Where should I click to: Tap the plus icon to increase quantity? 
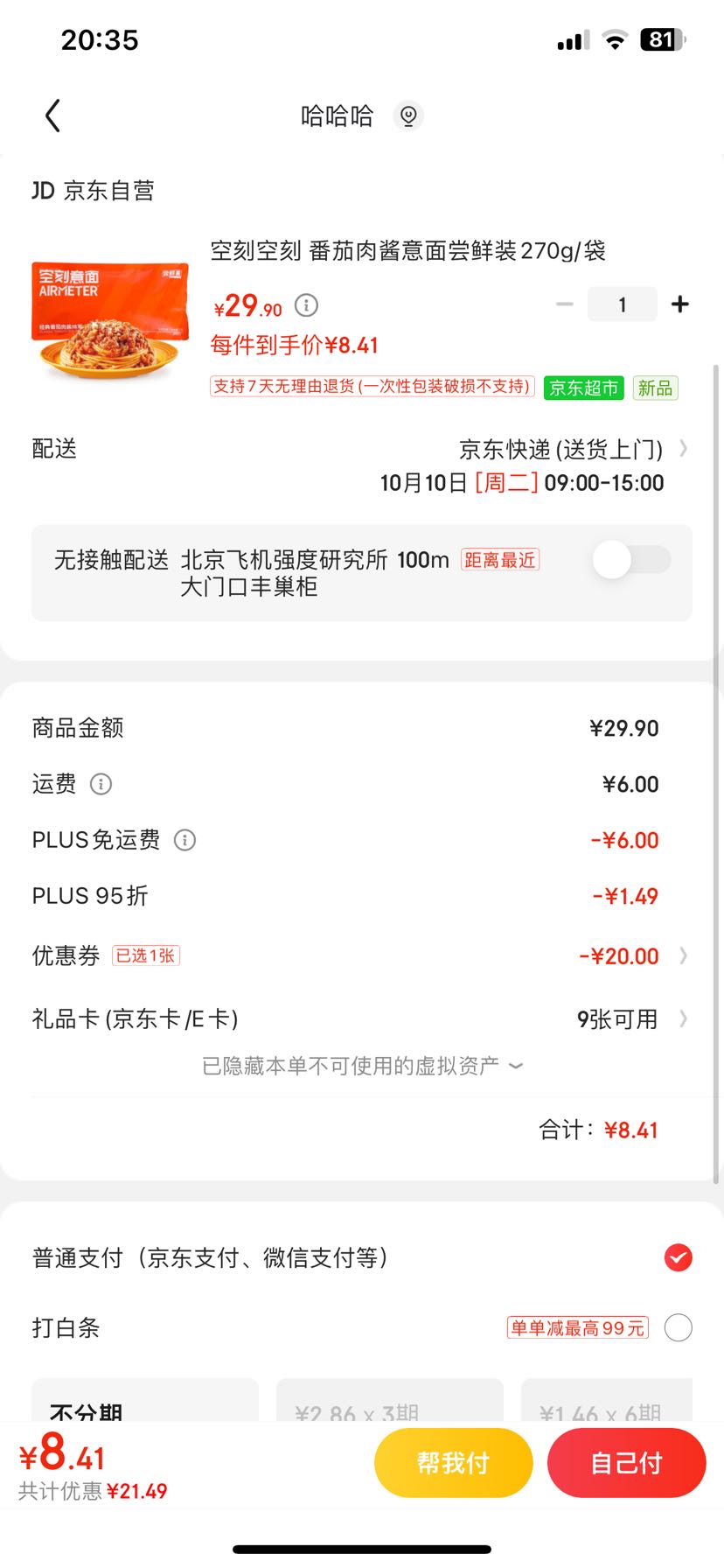click(679, 304)
